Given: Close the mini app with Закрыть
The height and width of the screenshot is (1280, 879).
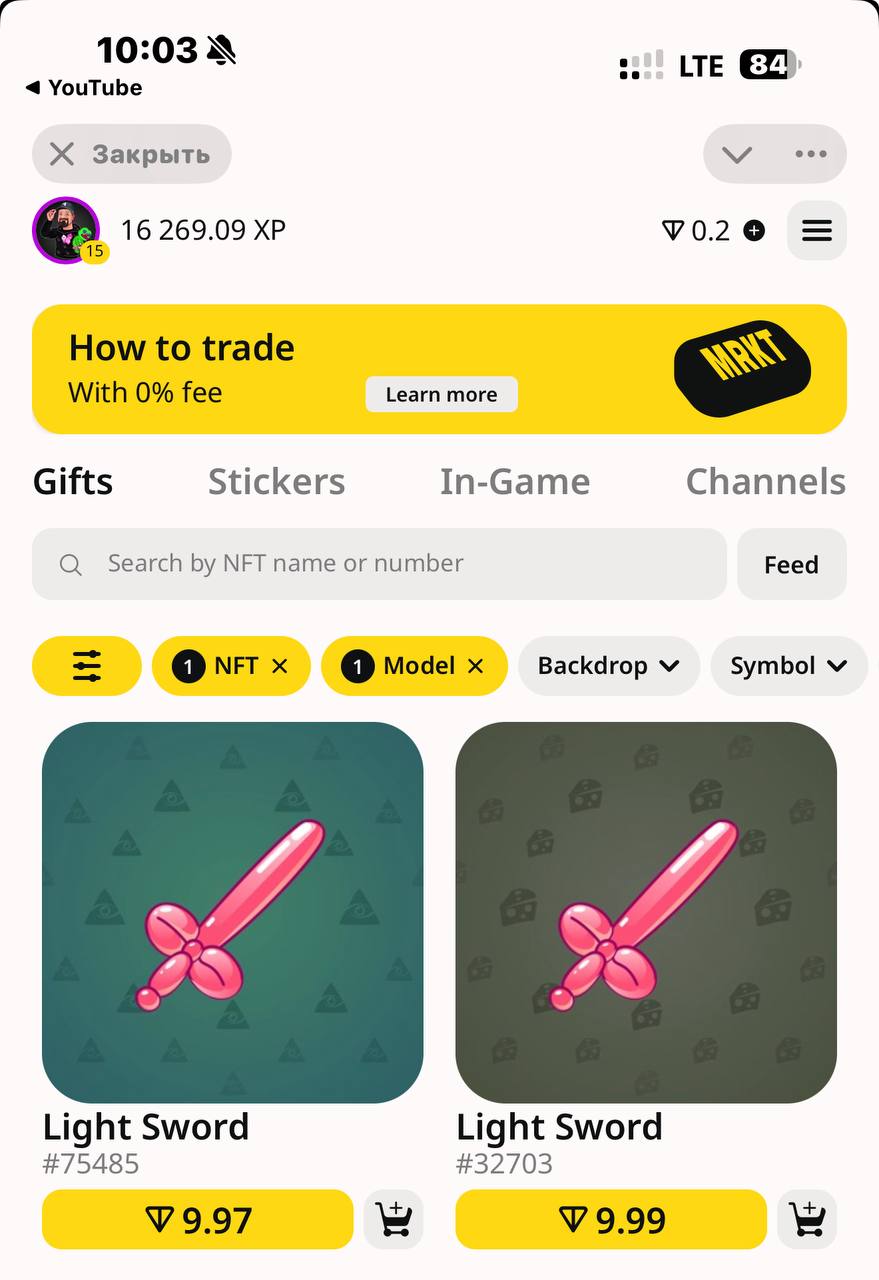Looking at the screenshot, I should coord(131,154).
